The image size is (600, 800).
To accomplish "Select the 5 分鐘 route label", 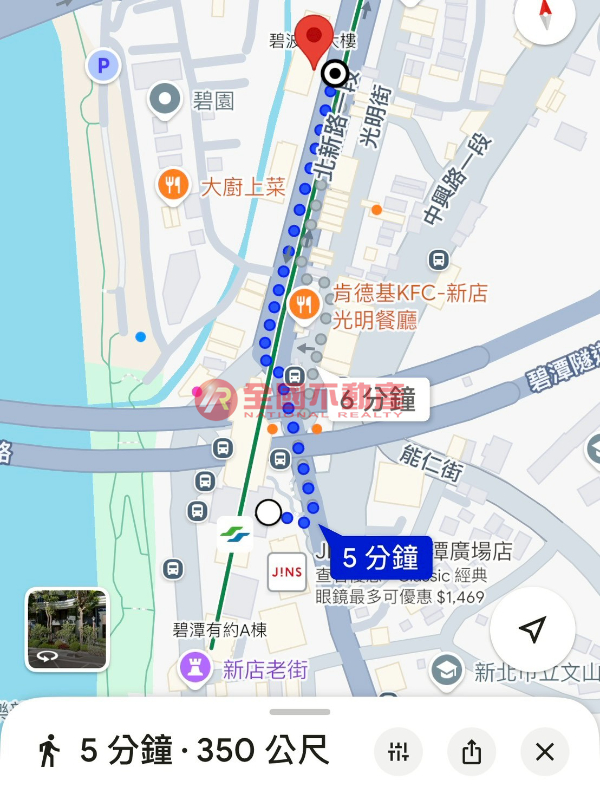I will coord(379,557).
